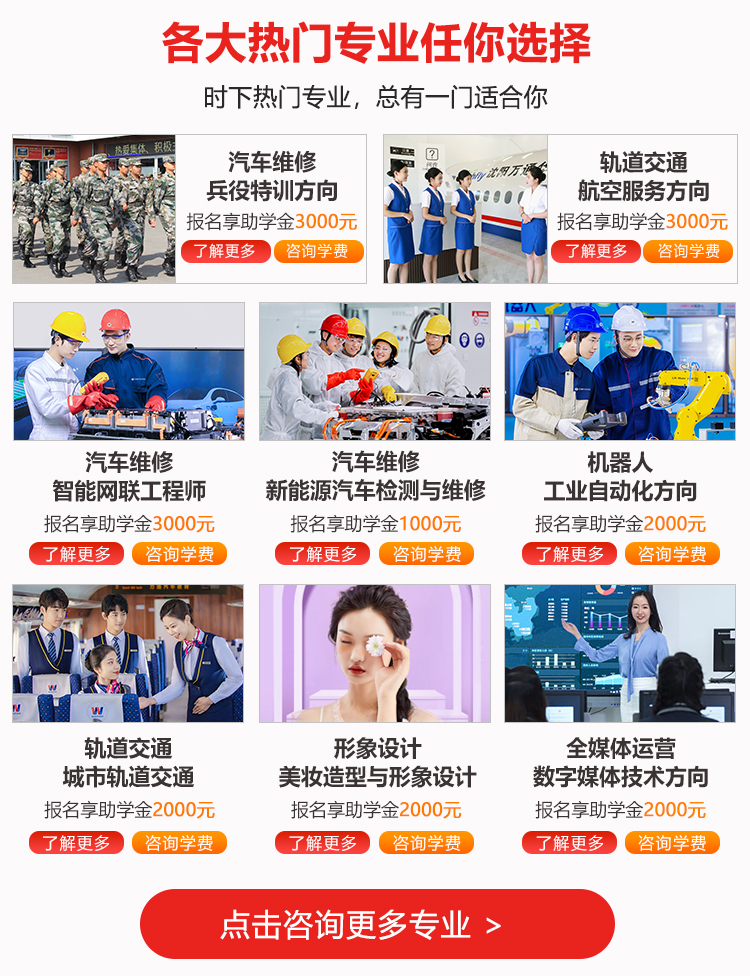Tap 咨询学费 under 美妆造型与形象设计

(426, 843)
